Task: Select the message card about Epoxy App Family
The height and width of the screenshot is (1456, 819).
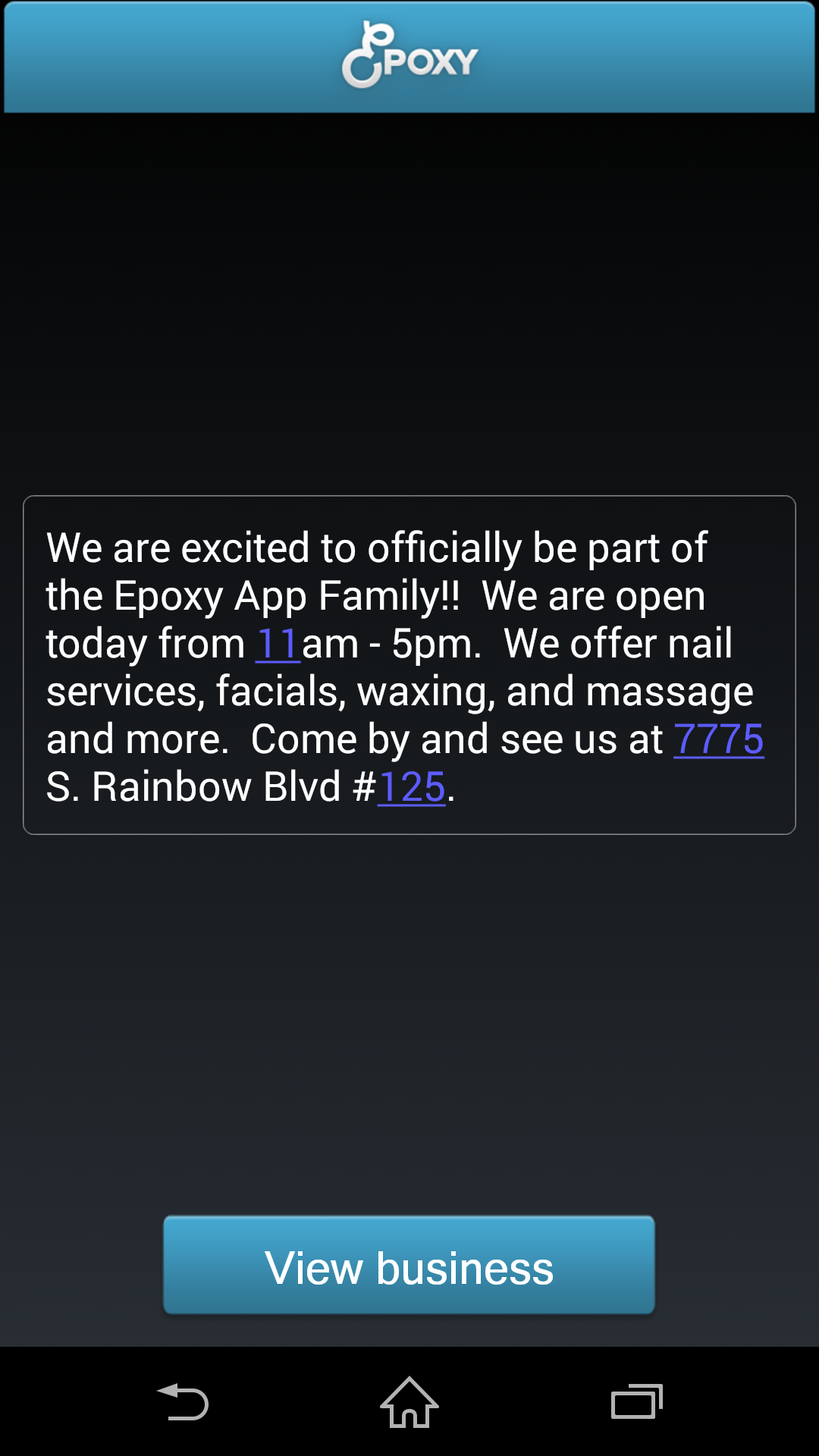Action: click(x=409, y=664)
